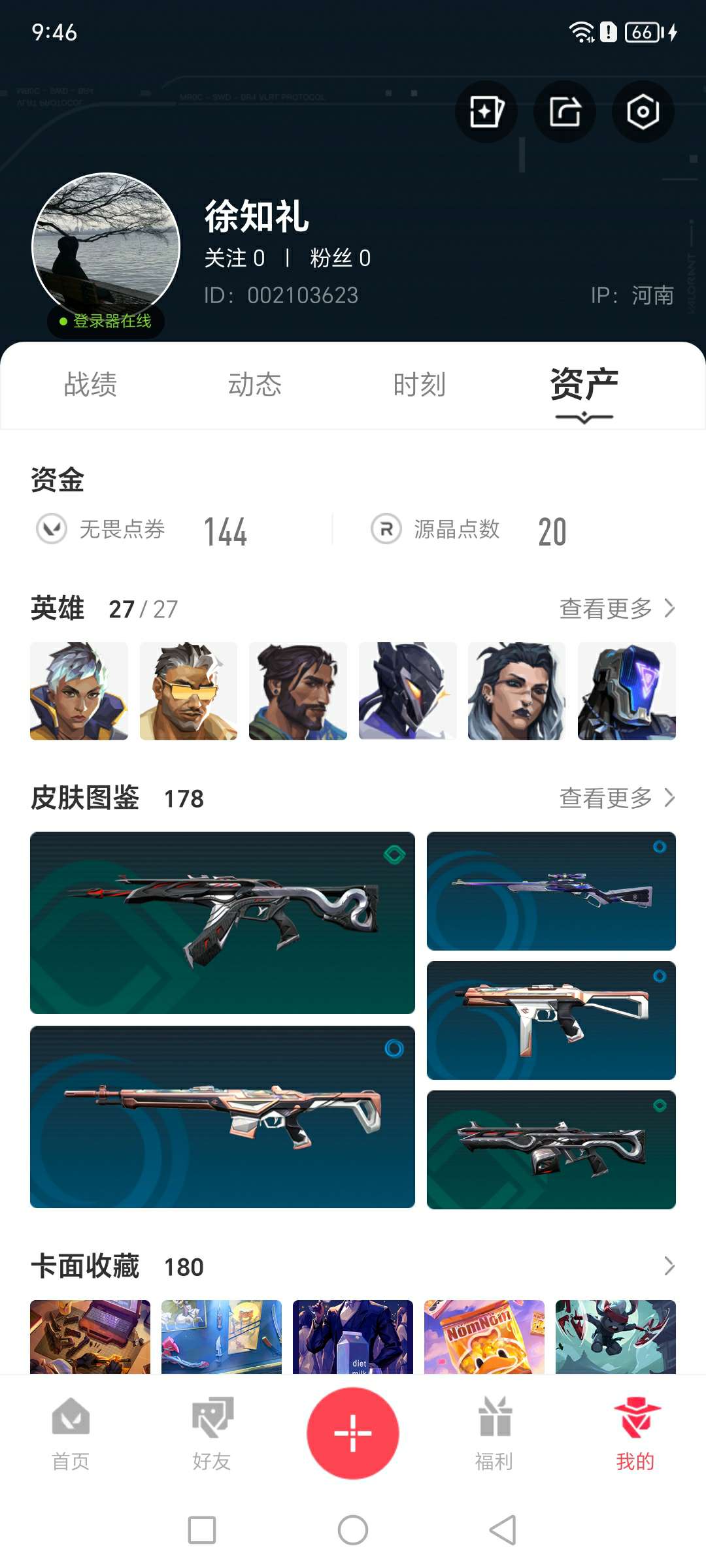Open the large black and red rifle skin card

[x=222, y=923]
